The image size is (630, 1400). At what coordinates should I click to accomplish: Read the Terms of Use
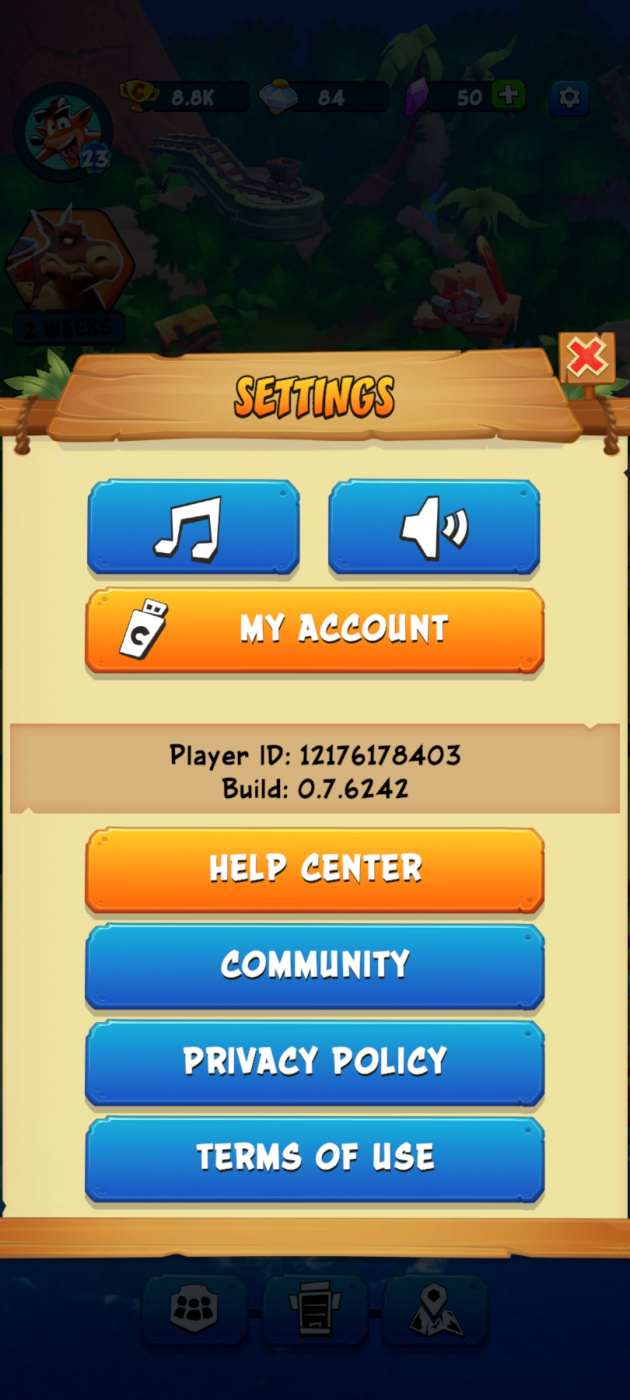[x=315, y=1157]
